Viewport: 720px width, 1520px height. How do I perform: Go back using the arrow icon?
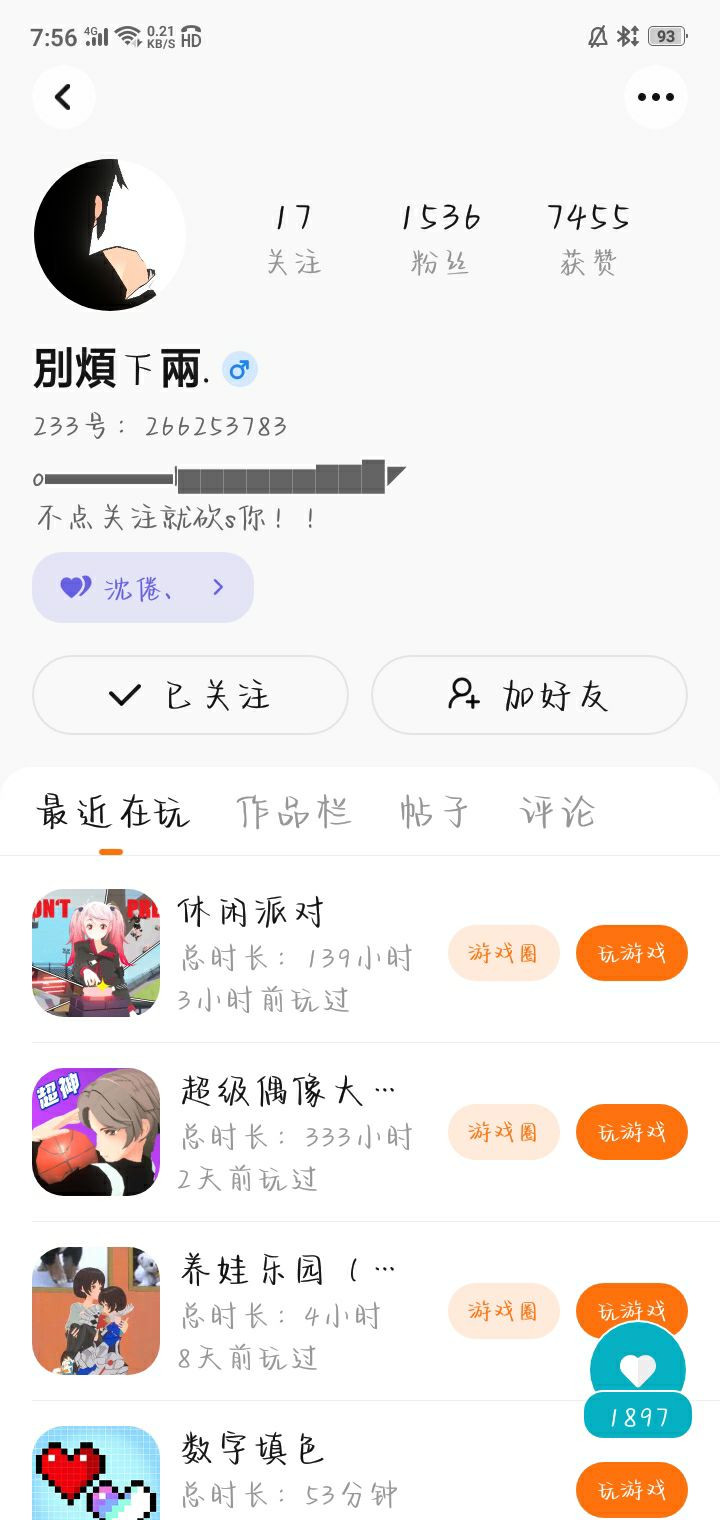[x=64, y=97]
